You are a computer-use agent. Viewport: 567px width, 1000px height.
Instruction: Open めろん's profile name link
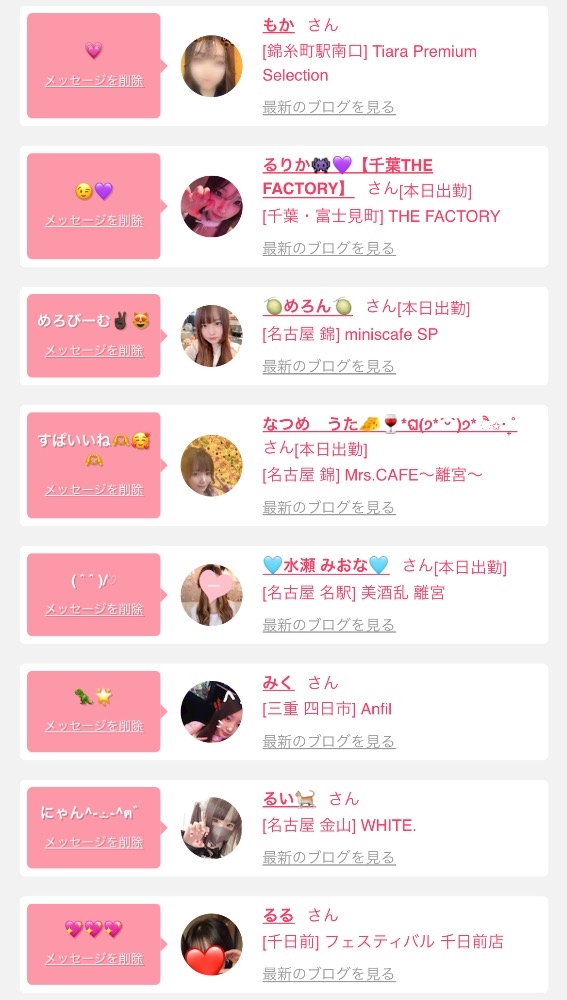[x=307, y=307]
